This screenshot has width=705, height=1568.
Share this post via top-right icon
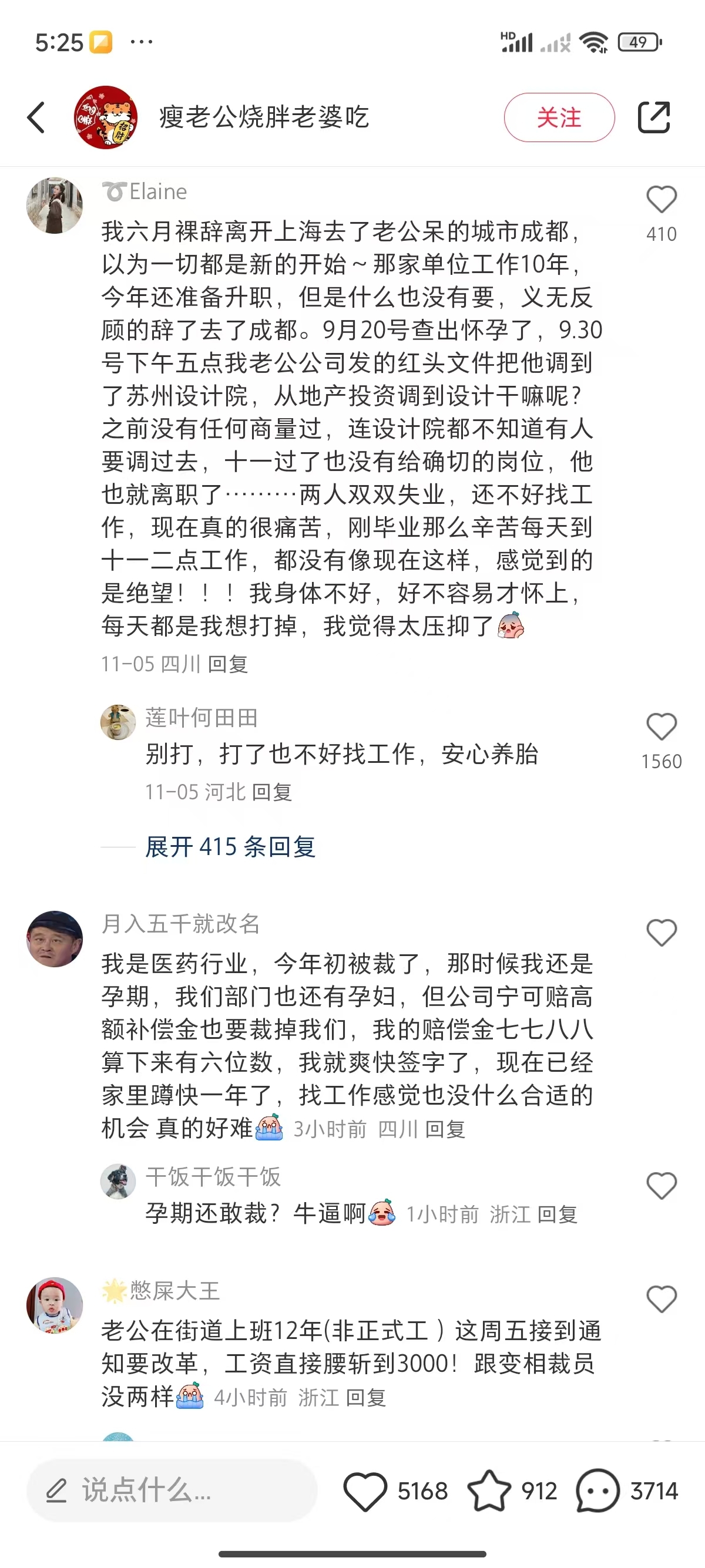click(x=654, y=117)
